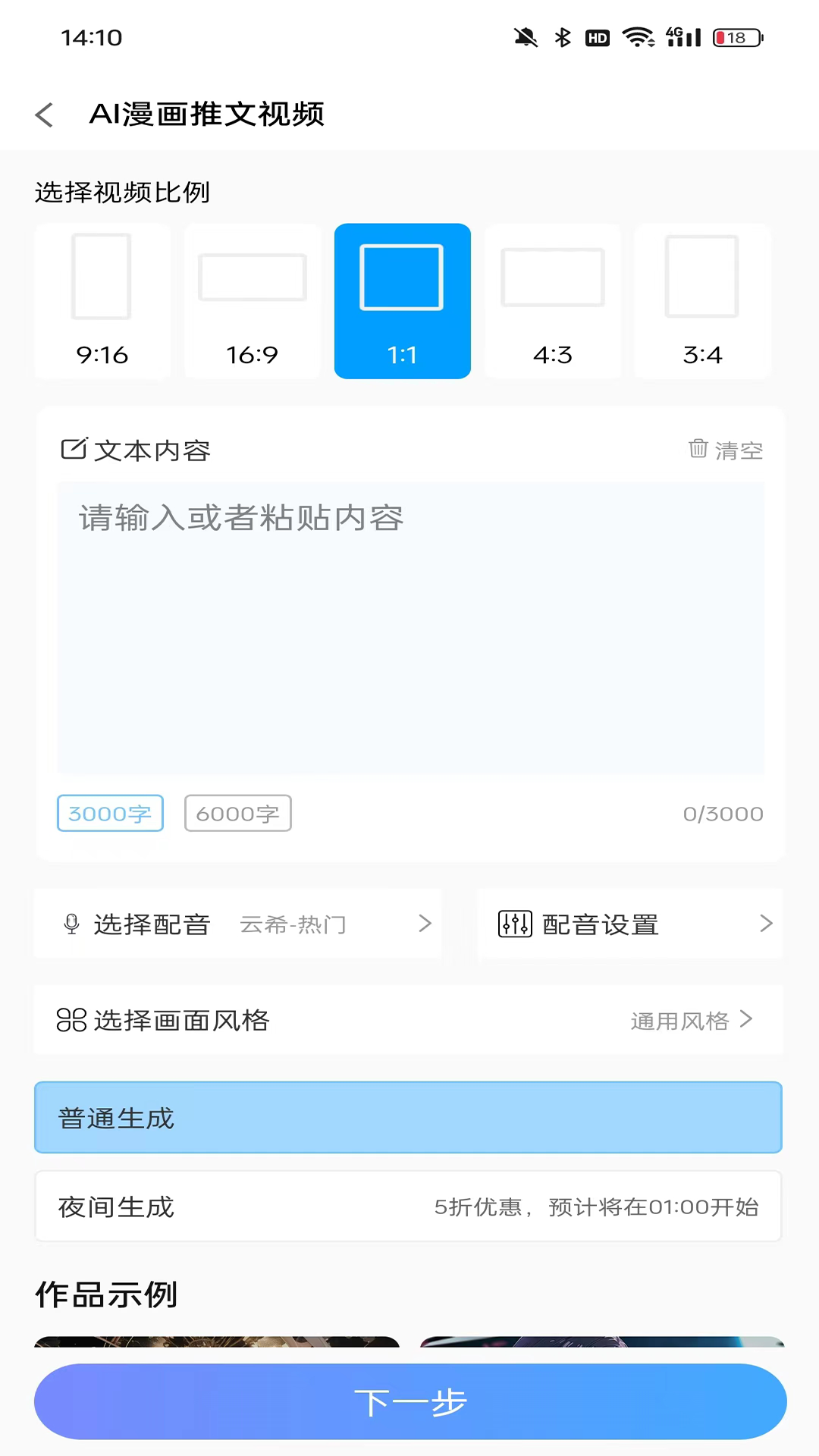
Task: Select the 普通生成 option
Action: [409, 1118]
